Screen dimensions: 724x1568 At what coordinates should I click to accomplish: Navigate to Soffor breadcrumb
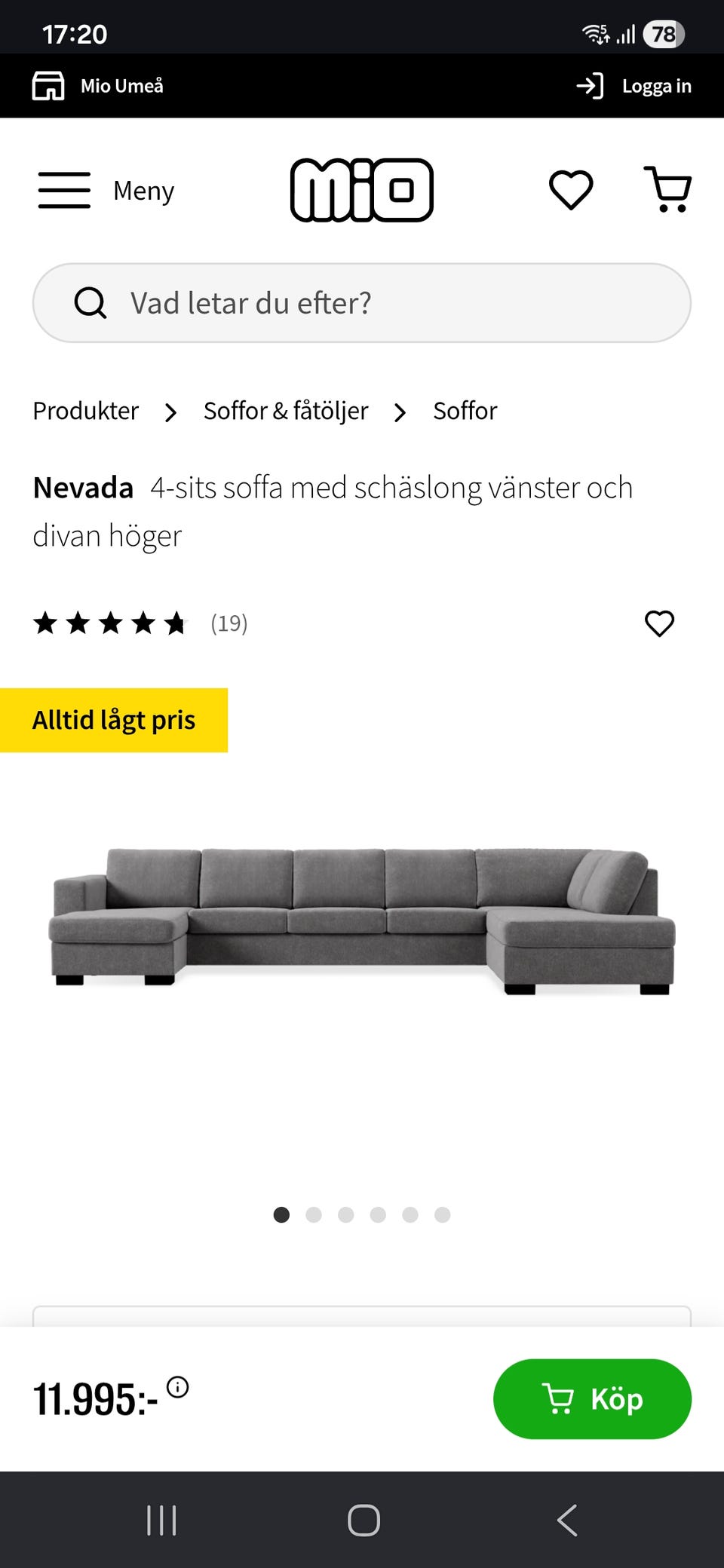(465, 411)
